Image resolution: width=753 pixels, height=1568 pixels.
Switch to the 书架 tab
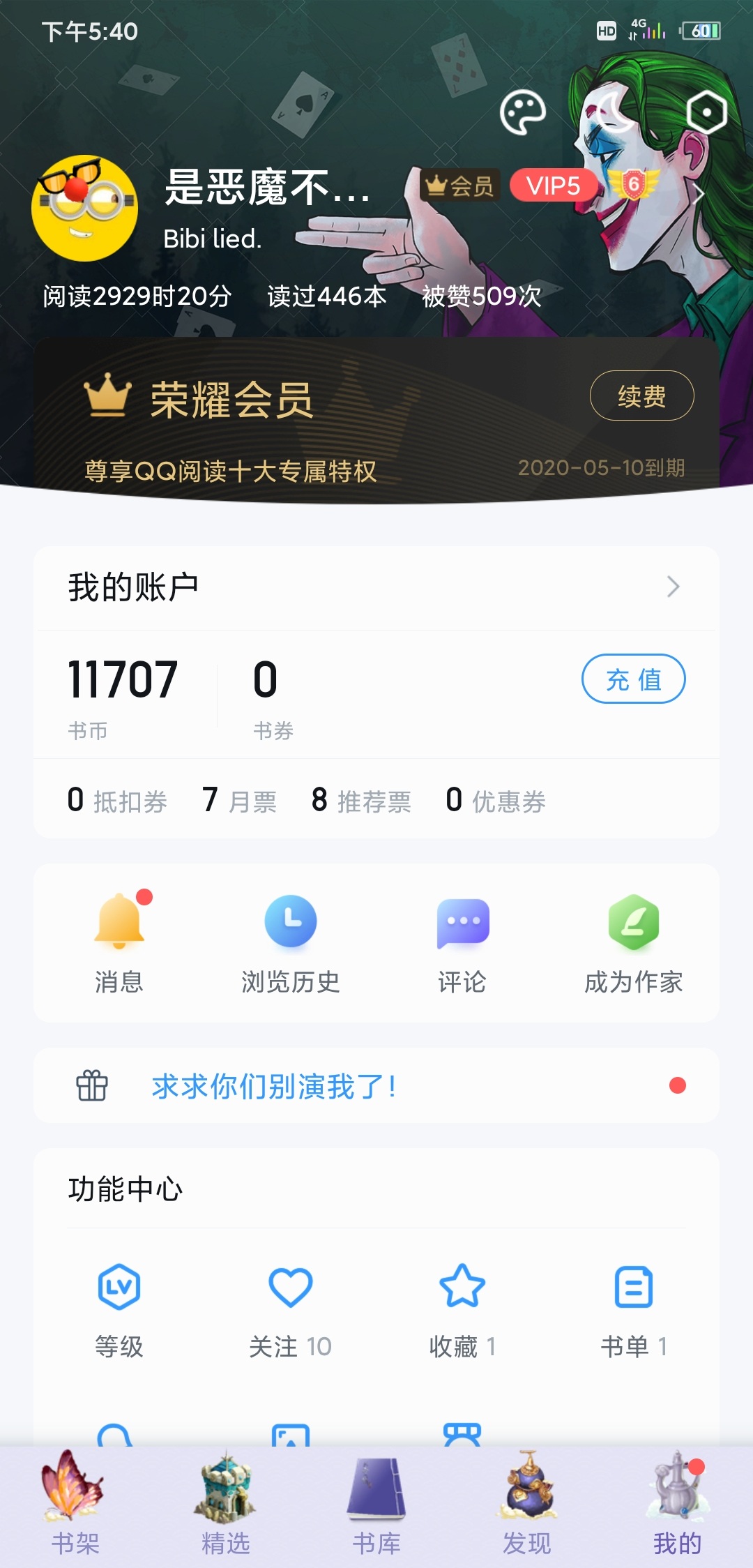75,1507
